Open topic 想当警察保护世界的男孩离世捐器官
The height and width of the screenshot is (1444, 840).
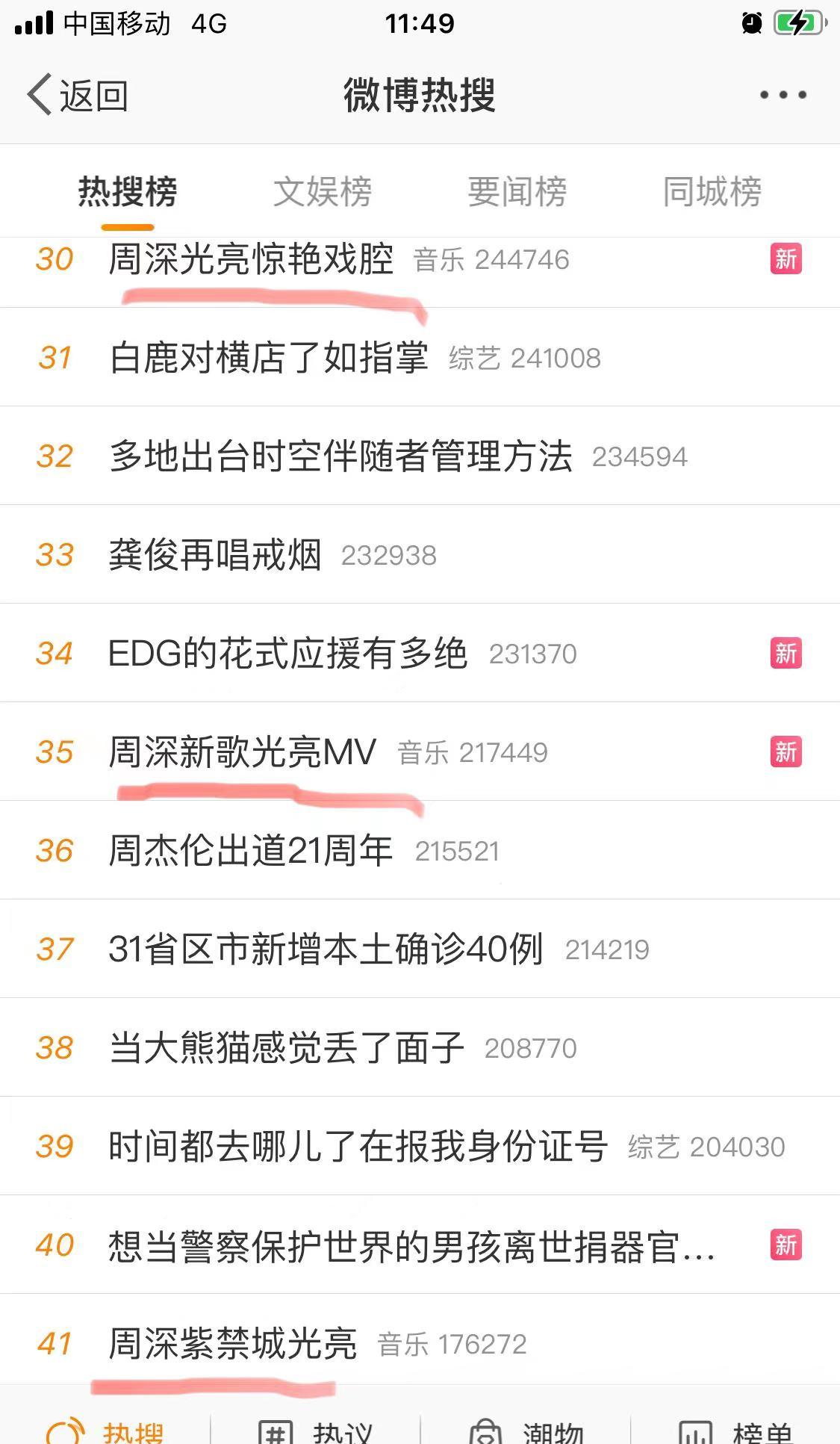click(x=420, y=1245)
